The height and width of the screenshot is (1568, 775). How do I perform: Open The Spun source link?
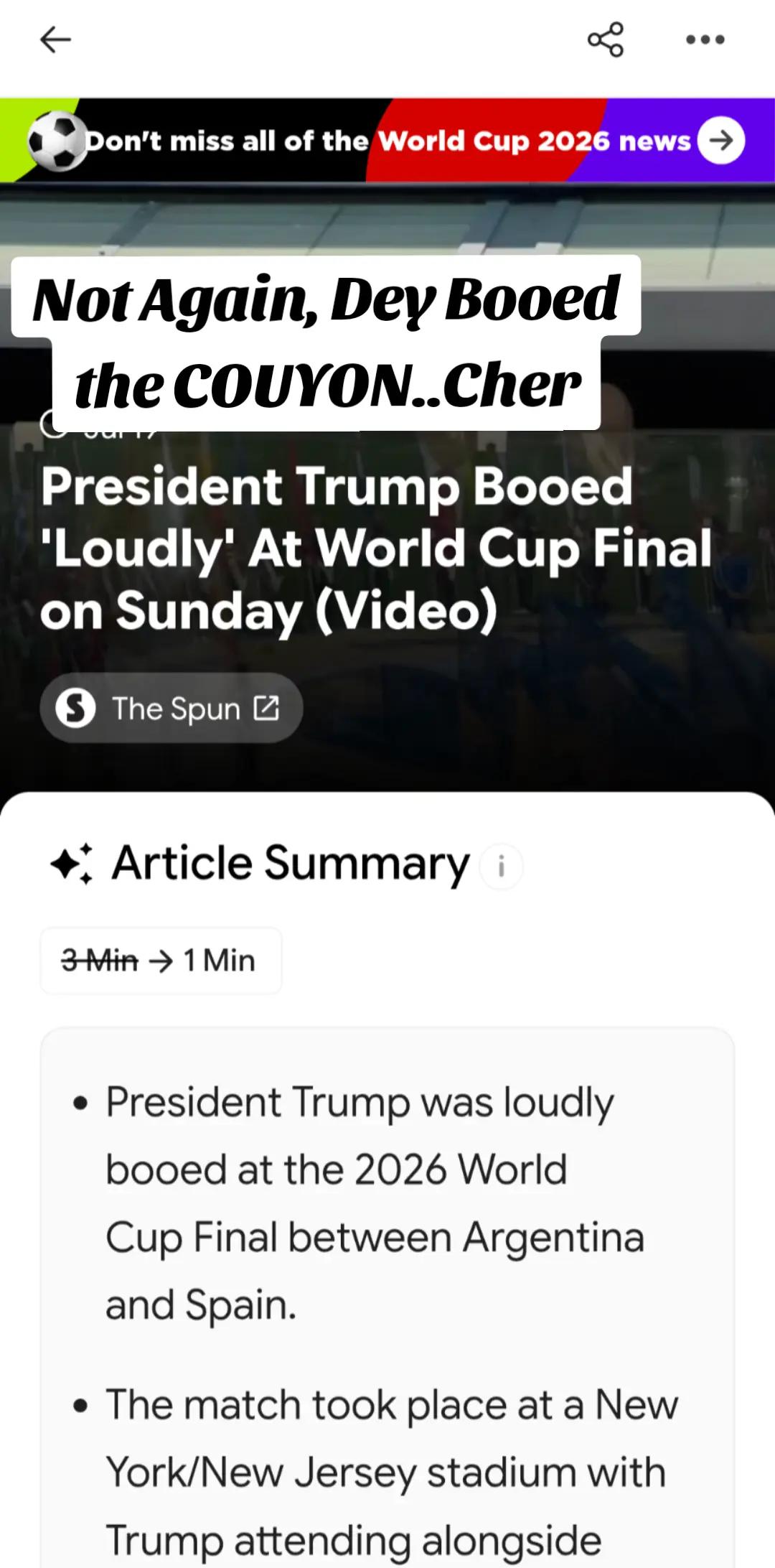pyautogui.click(x=172, y=708)
